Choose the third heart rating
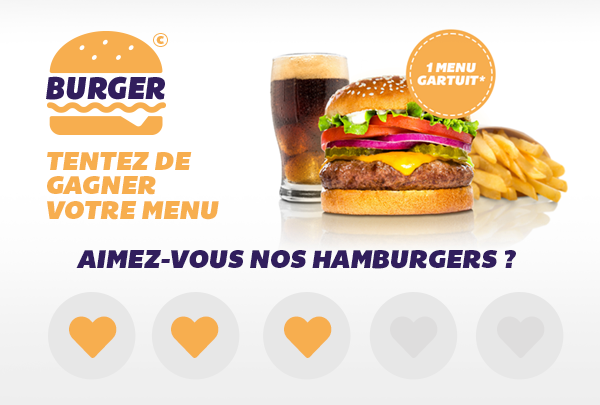The image size is (600, 405). [x=307, y=336]
